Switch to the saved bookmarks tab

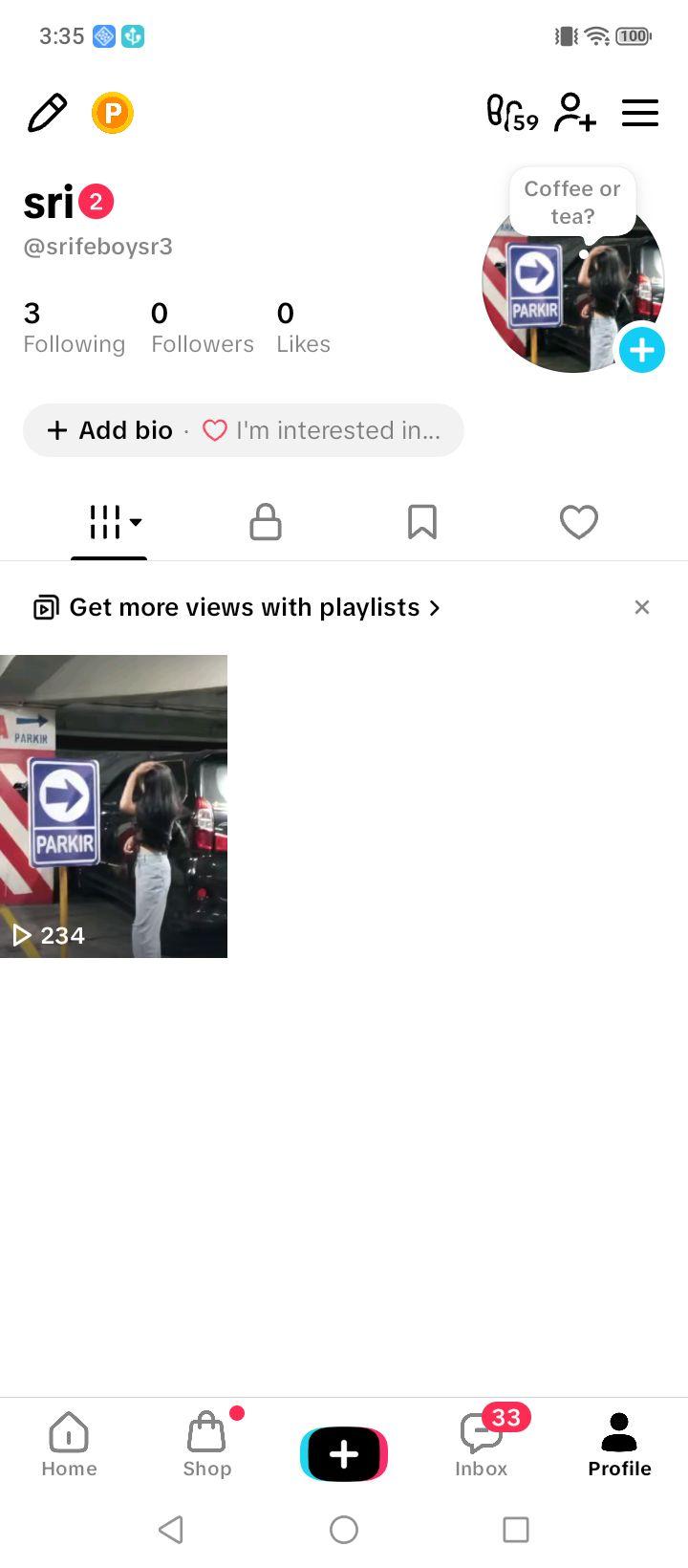[x=422, y=522]
